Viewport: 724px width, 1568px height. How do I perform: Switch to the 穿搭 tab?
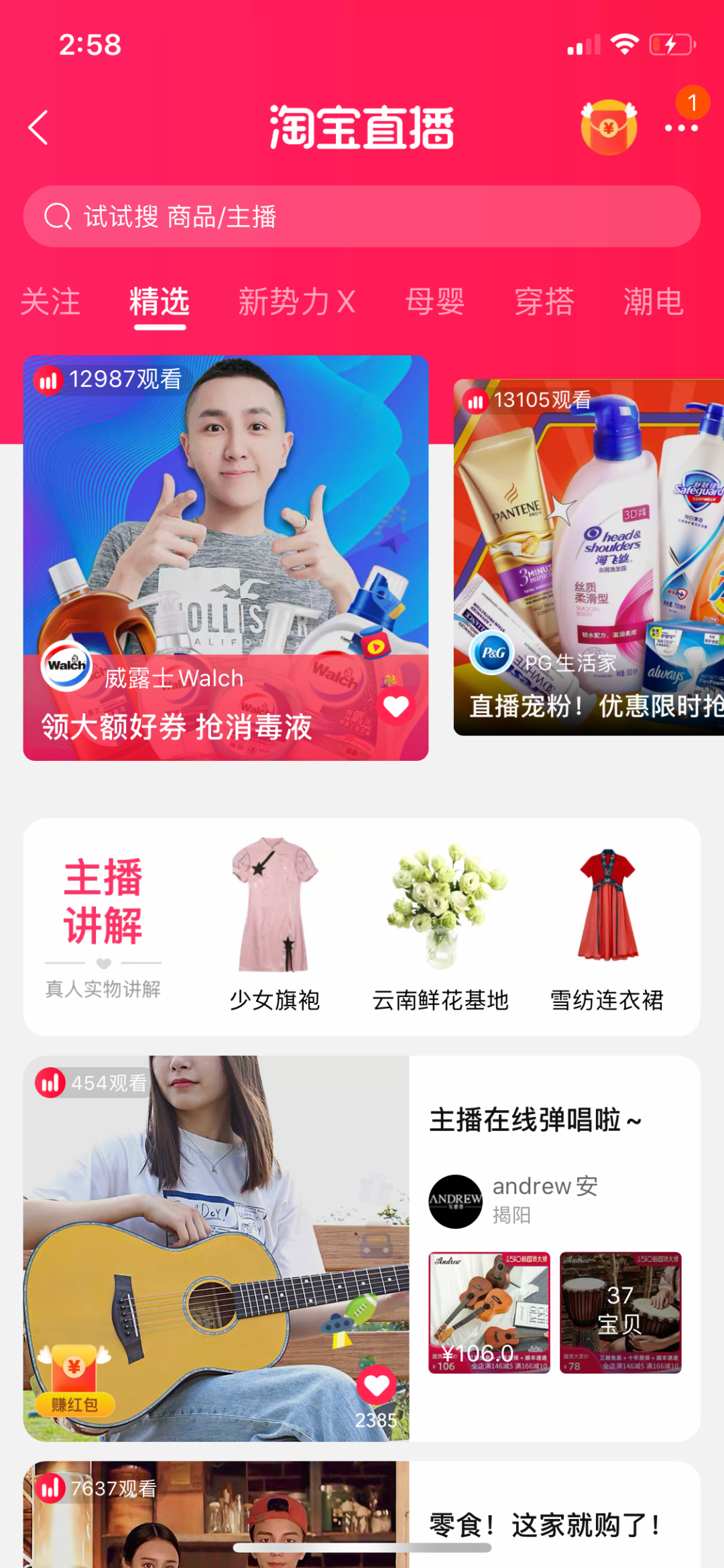(x=544, y=302)
